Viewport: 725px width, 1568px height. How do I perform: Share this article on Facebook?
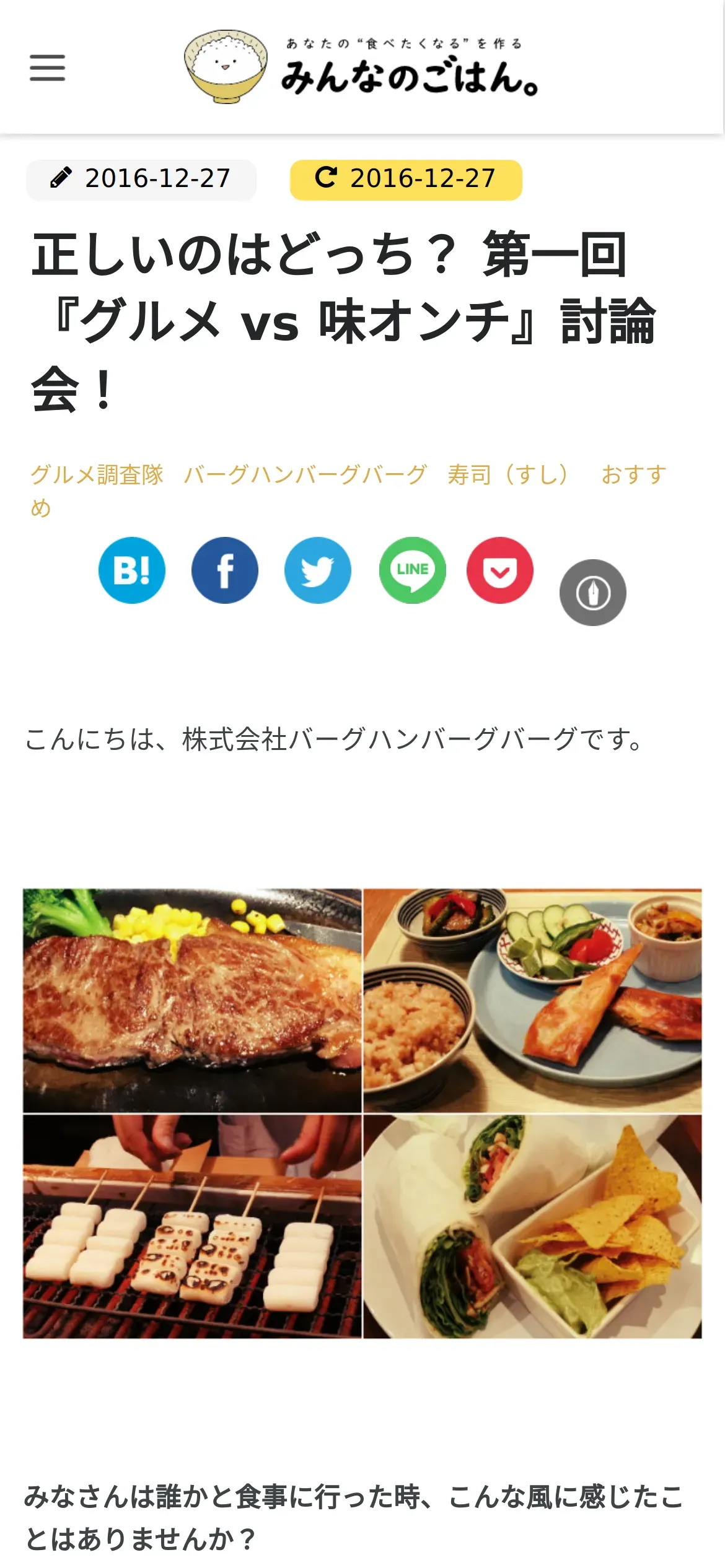[225, 570]
